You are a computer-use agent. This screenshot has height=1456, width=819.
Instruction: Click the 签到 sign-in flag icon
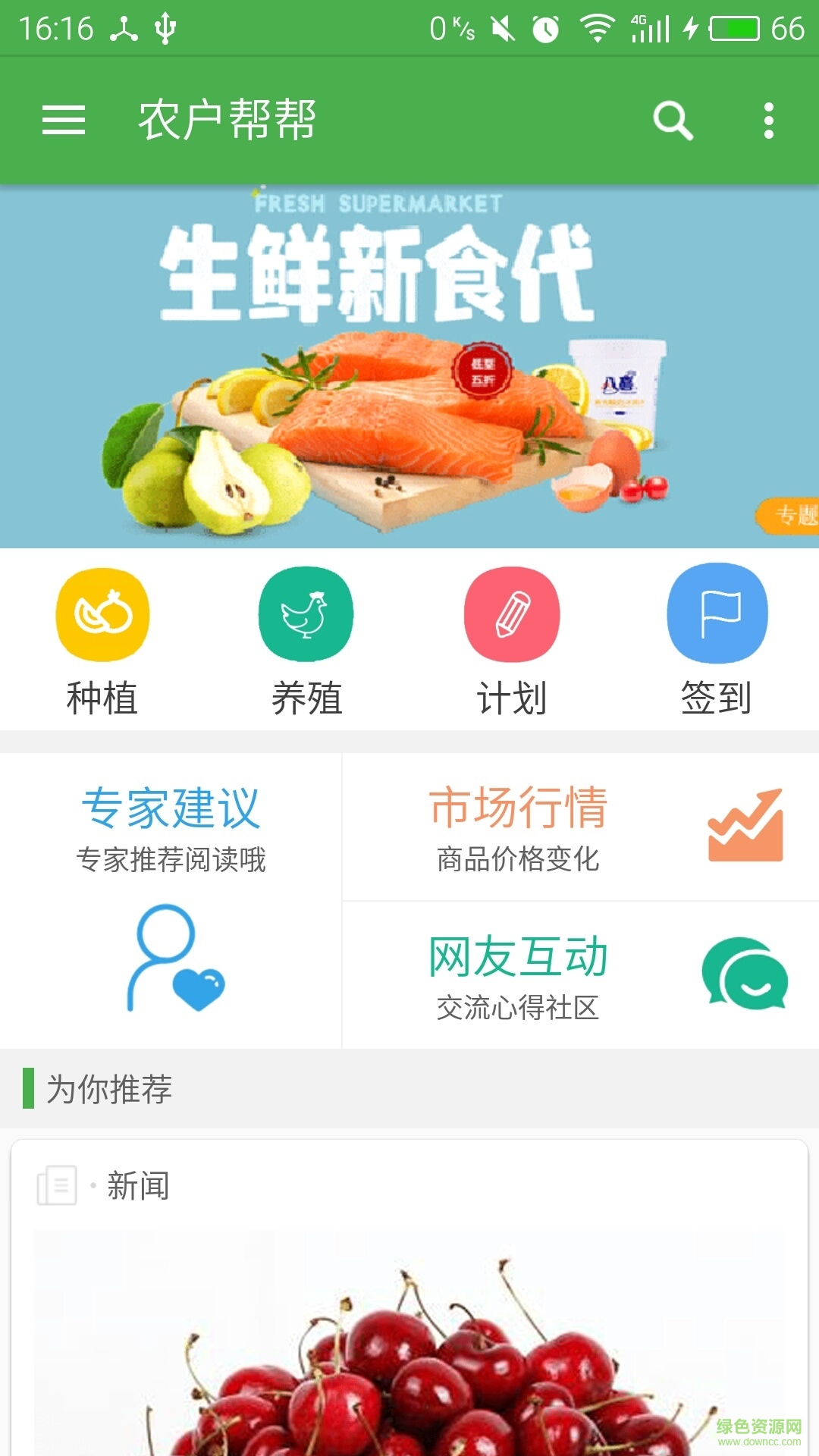click(x=717, y=614)
